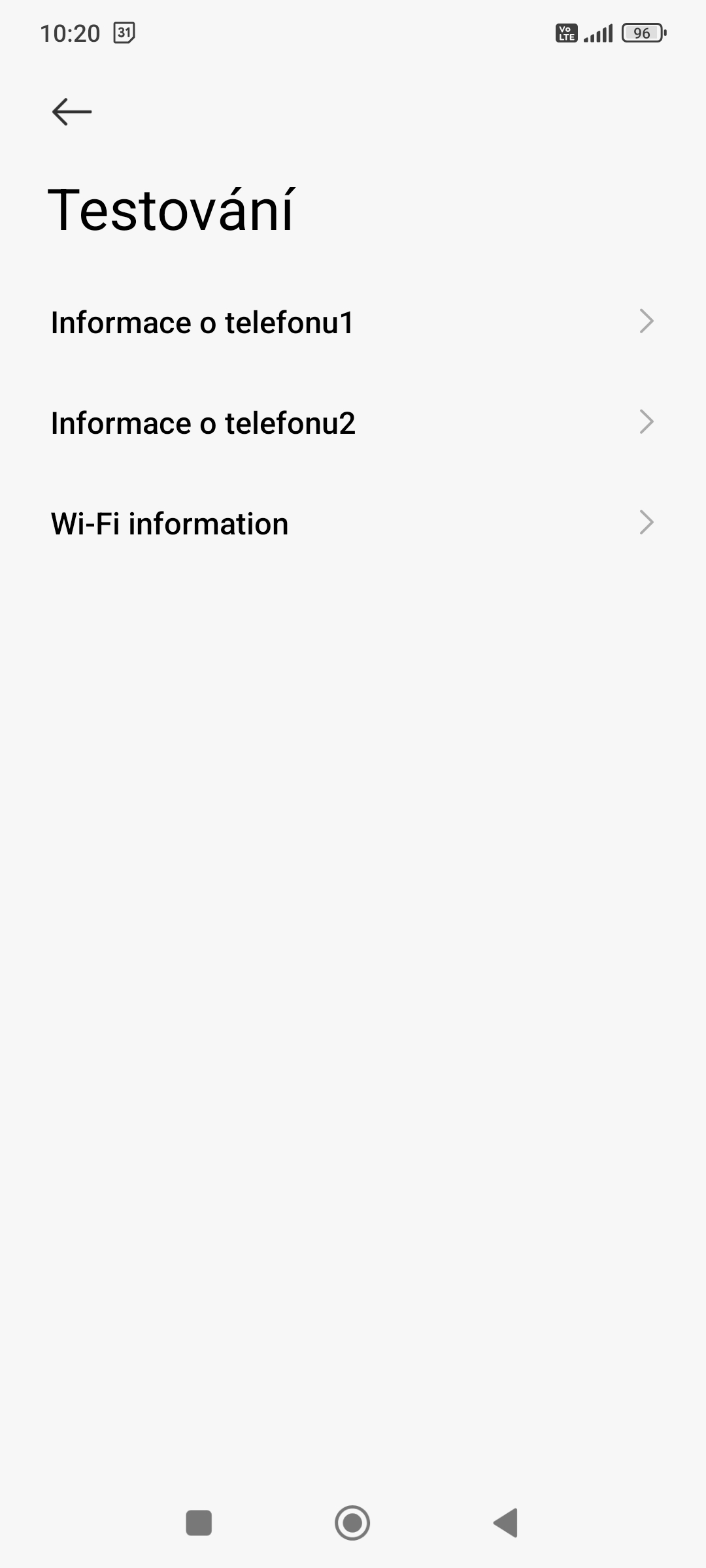706x1568 pixels.
Task: Open Wi-Fi information
Action: pos(352,523)
